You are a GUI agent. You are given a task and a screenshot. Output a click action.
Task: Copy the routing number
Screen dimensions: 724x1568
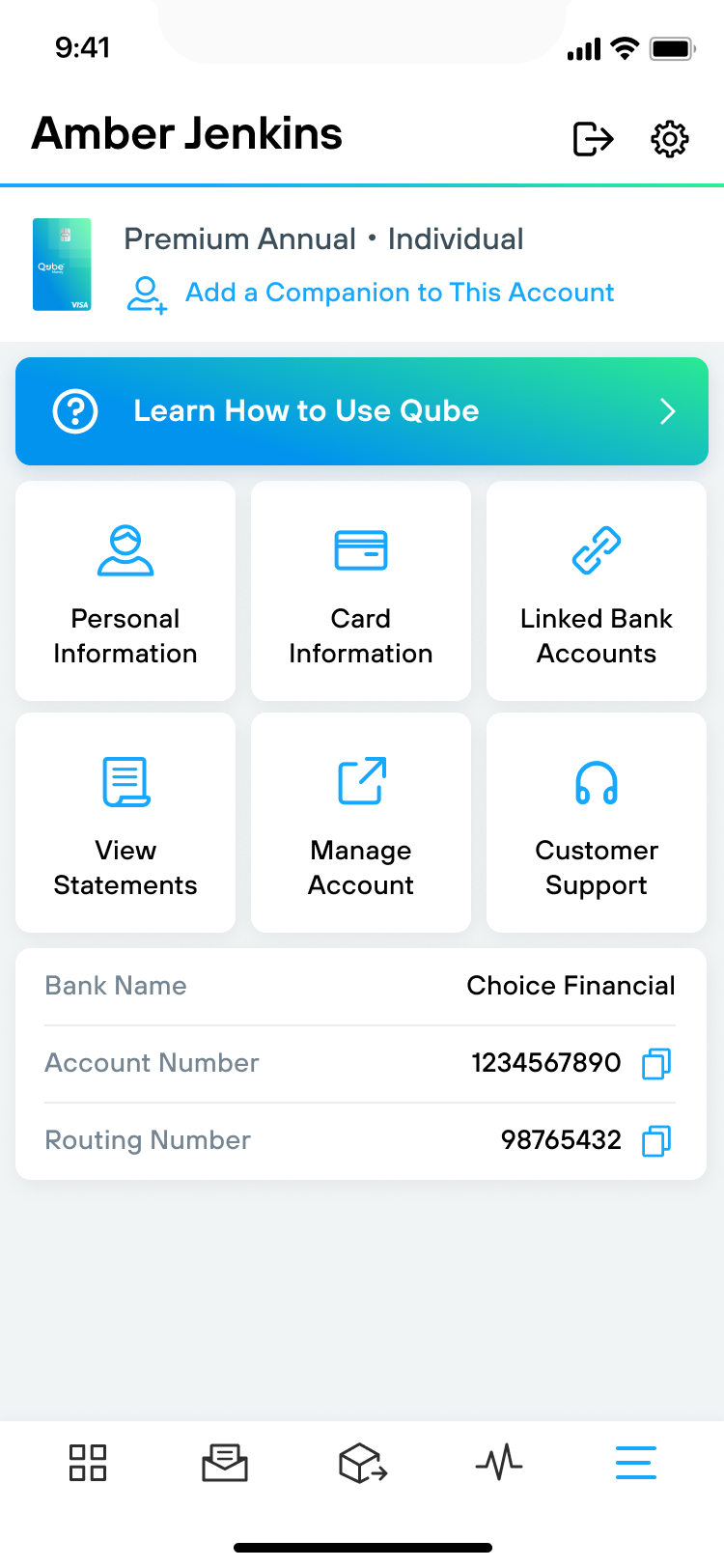(656, 1140)
